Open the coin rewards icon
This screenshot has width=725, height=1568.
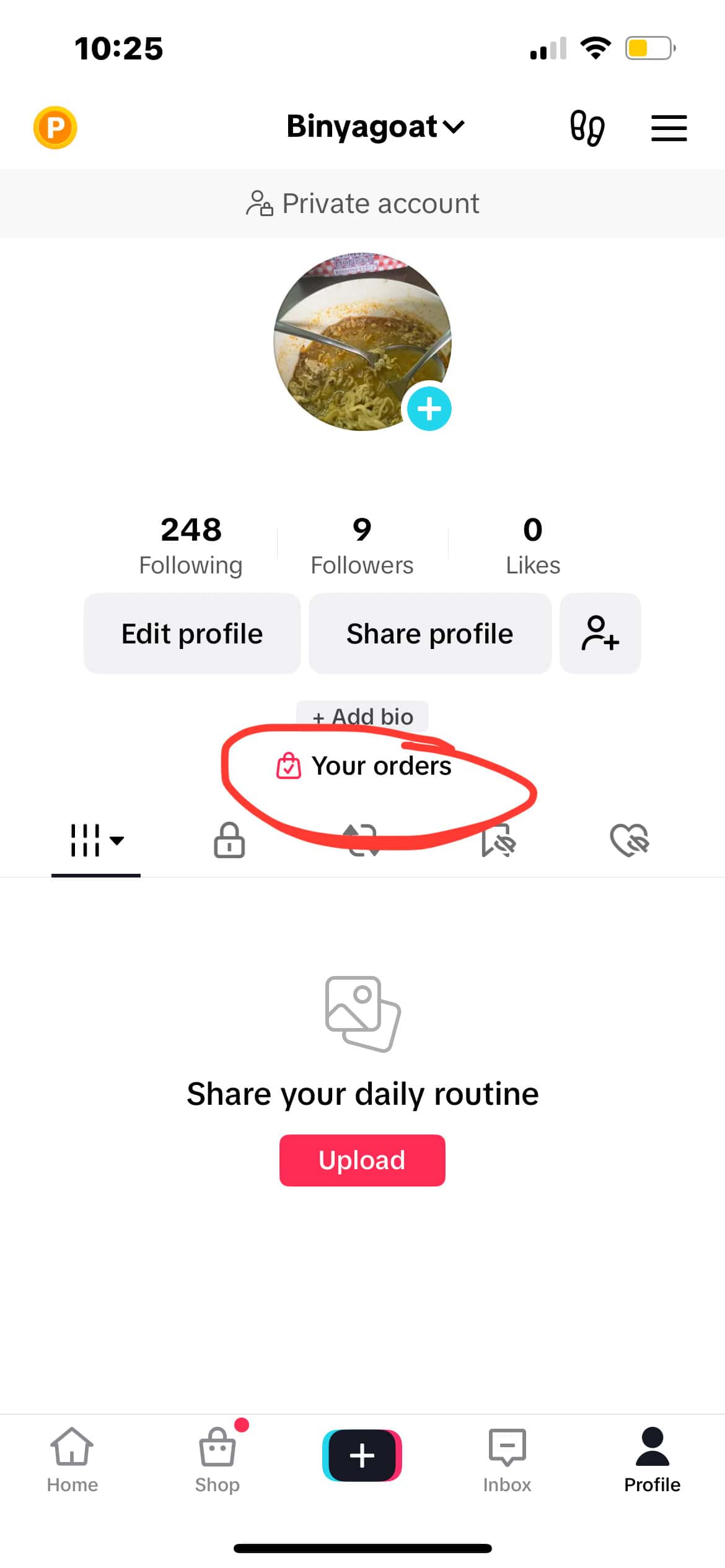55,128
